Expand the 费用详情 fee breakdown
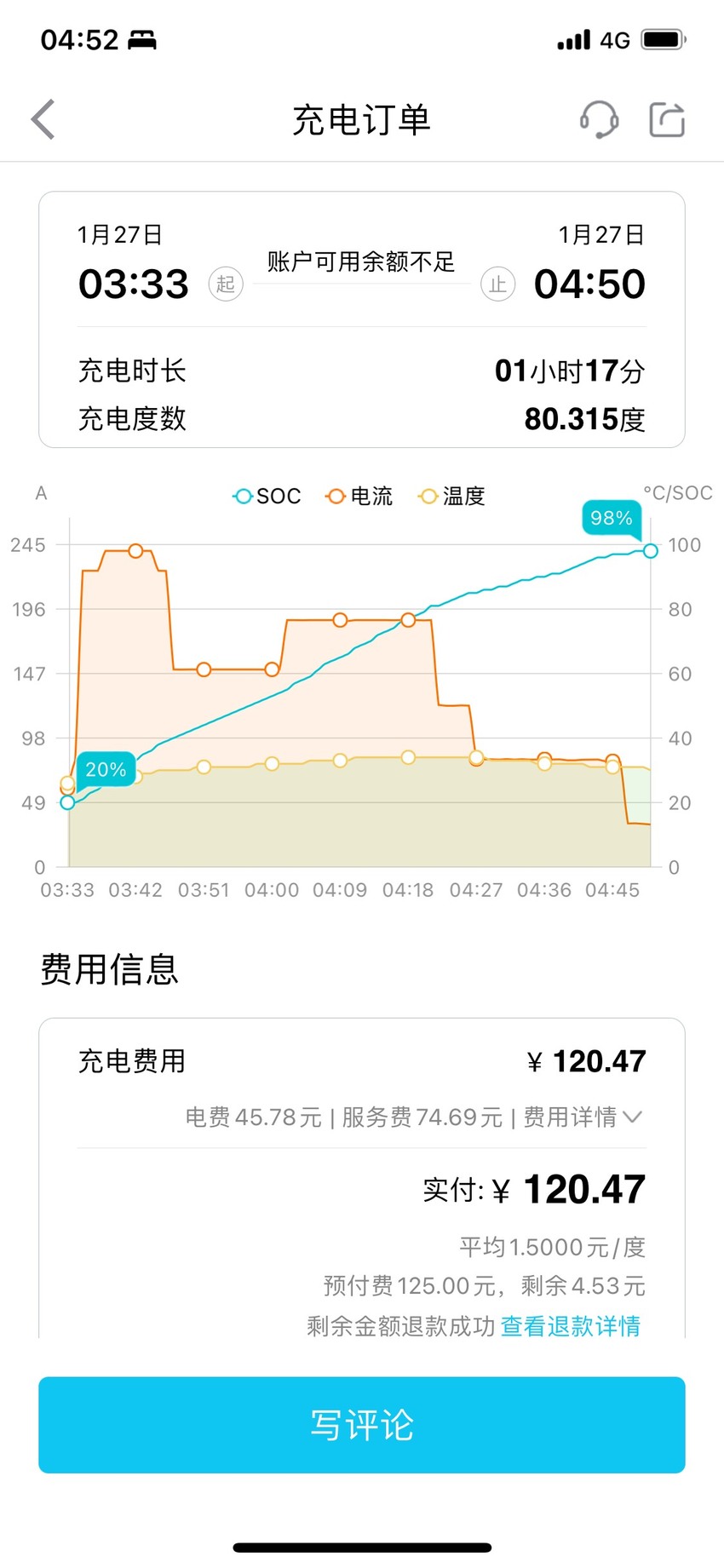The height and width of the screenshot is (1568, 724). coord(583,1117)
